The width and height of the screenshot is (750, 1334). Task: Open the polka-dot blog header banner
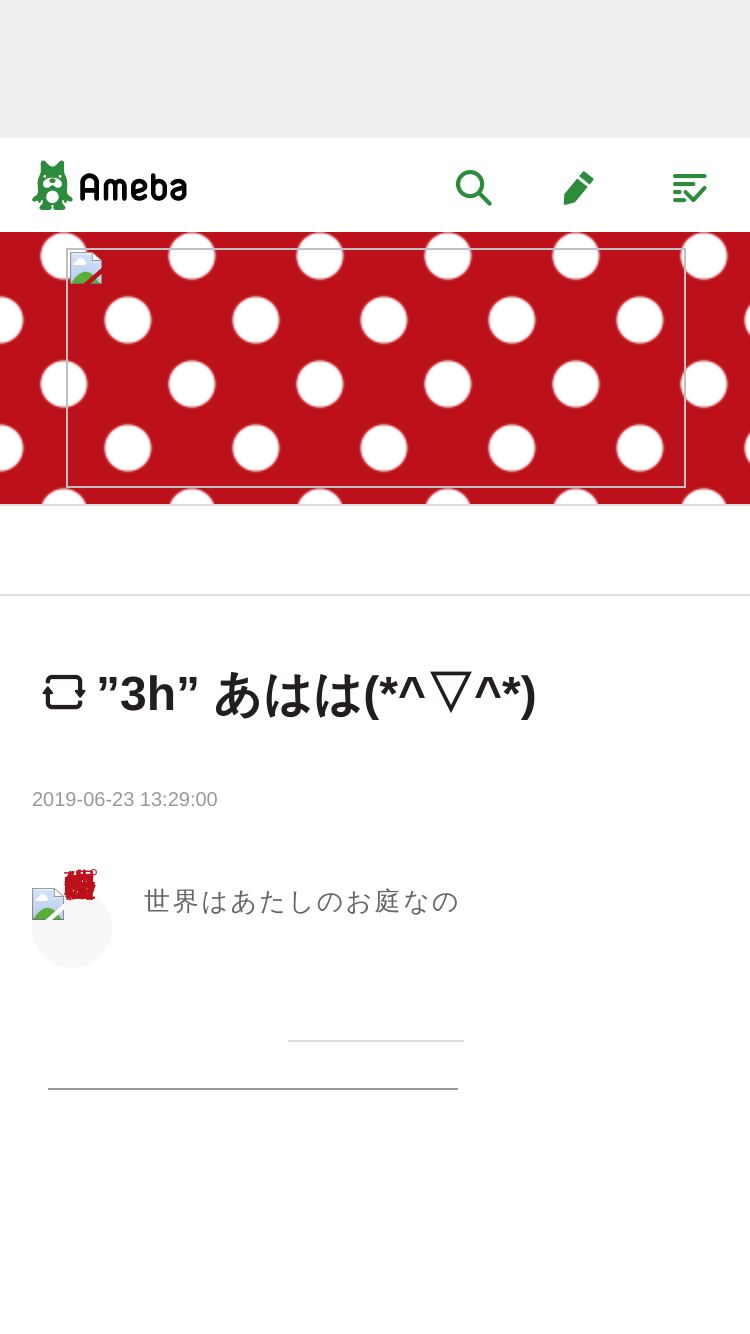pos(376,368)
